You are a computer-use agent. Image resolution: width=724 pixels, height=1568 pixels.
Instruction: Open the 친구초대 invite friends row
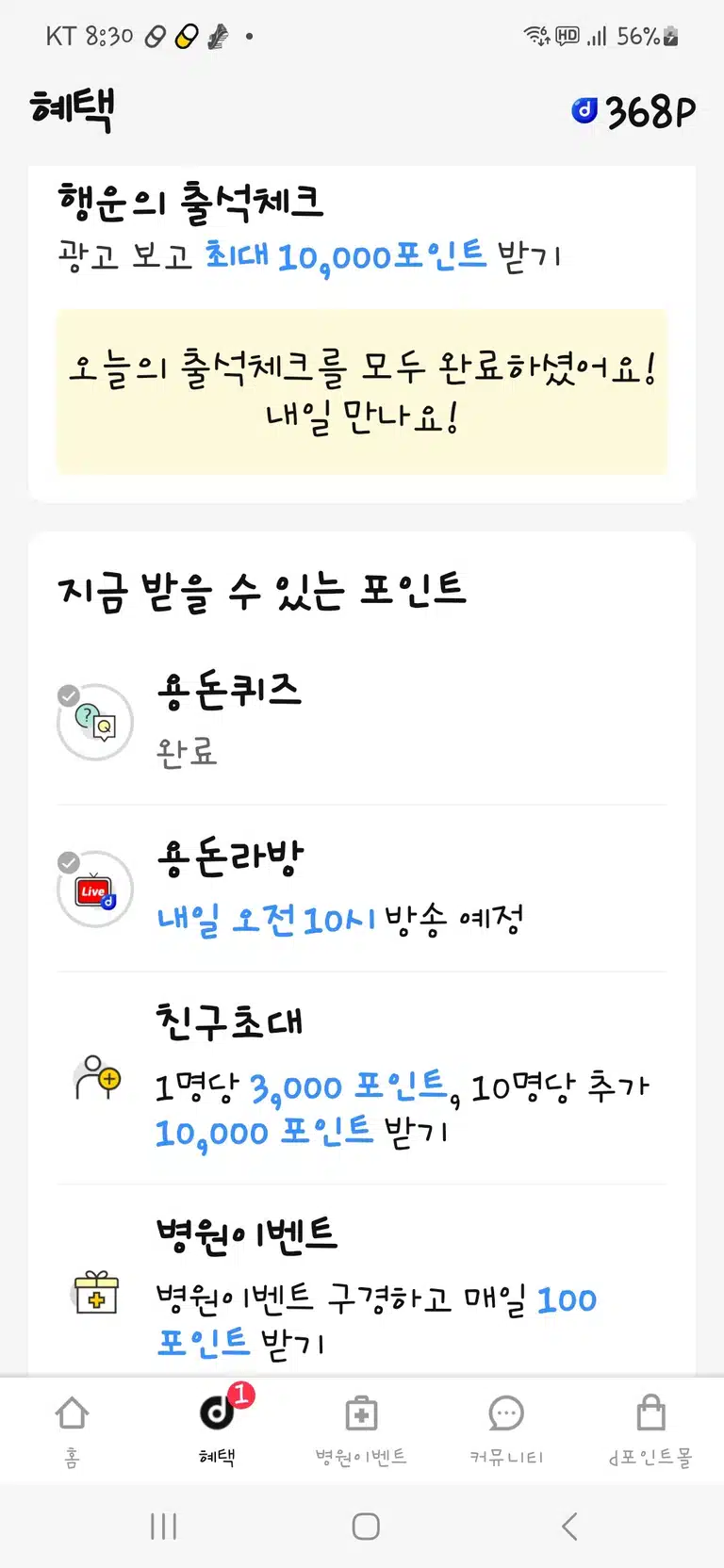click(x=362, y=1079)
